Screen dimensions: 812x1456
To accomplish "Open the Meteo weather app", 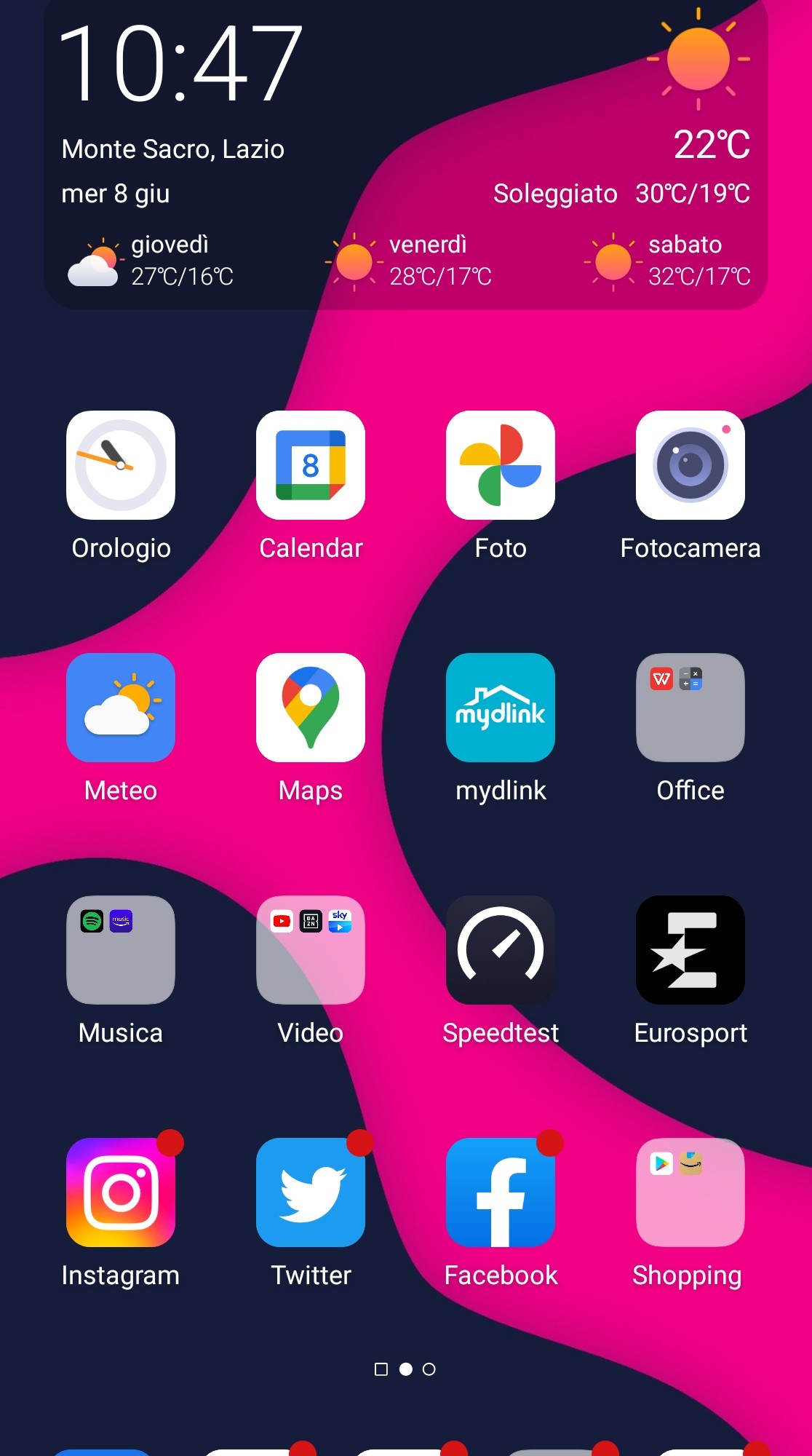I will click(x=121, y=708).
